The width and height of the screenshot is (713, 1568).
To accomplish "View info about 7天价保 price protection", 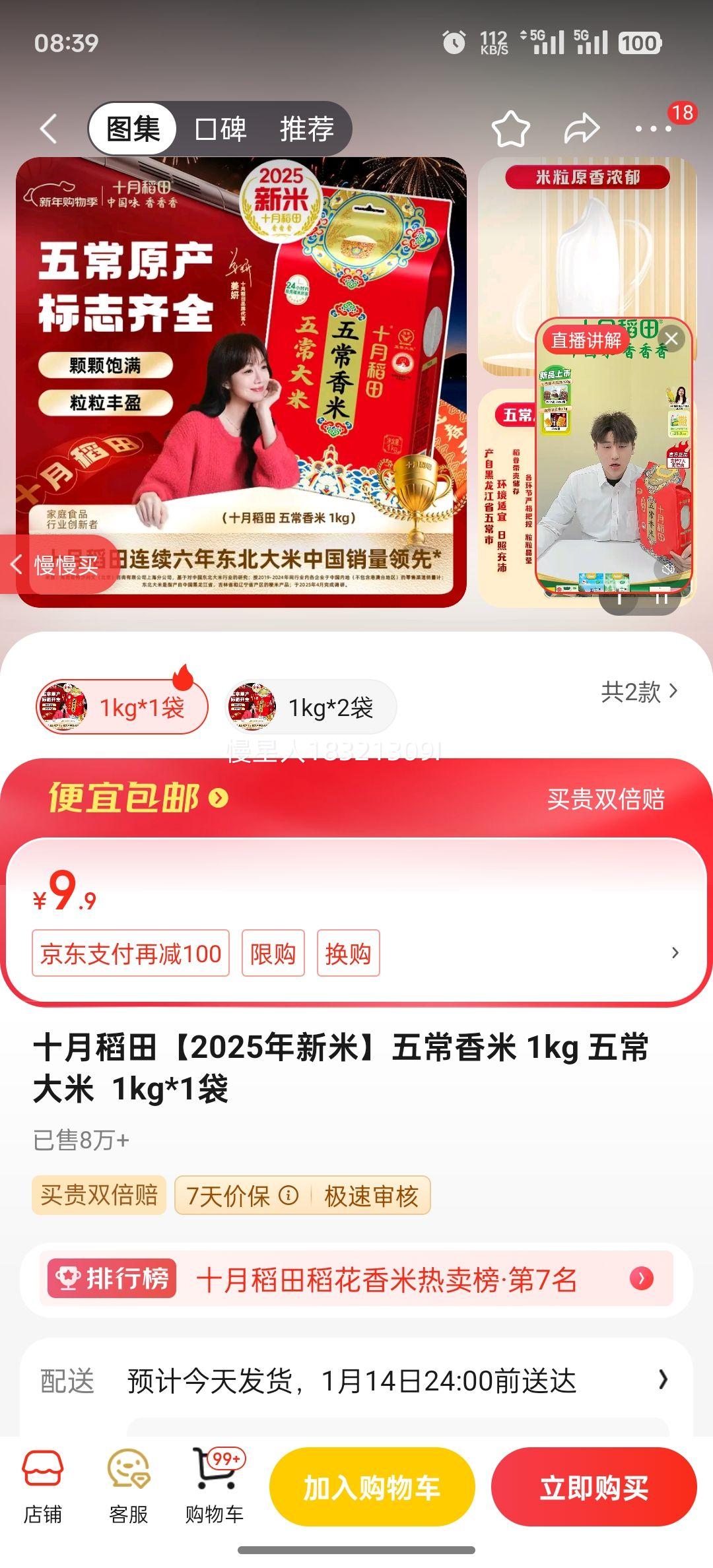I will pos(289,1195).
